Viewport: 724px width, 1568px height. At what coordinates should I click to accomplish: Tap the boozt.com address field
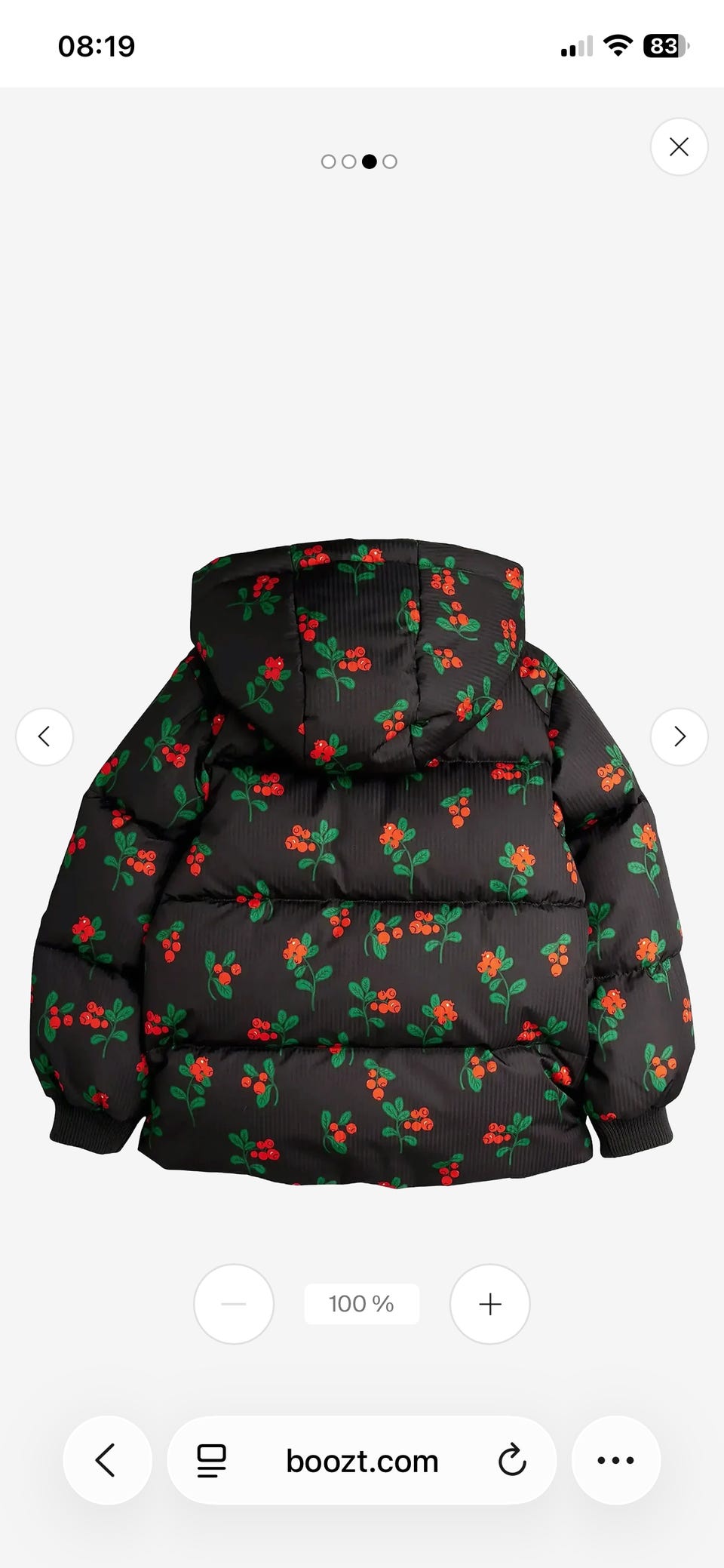[x=362, y=1462]
